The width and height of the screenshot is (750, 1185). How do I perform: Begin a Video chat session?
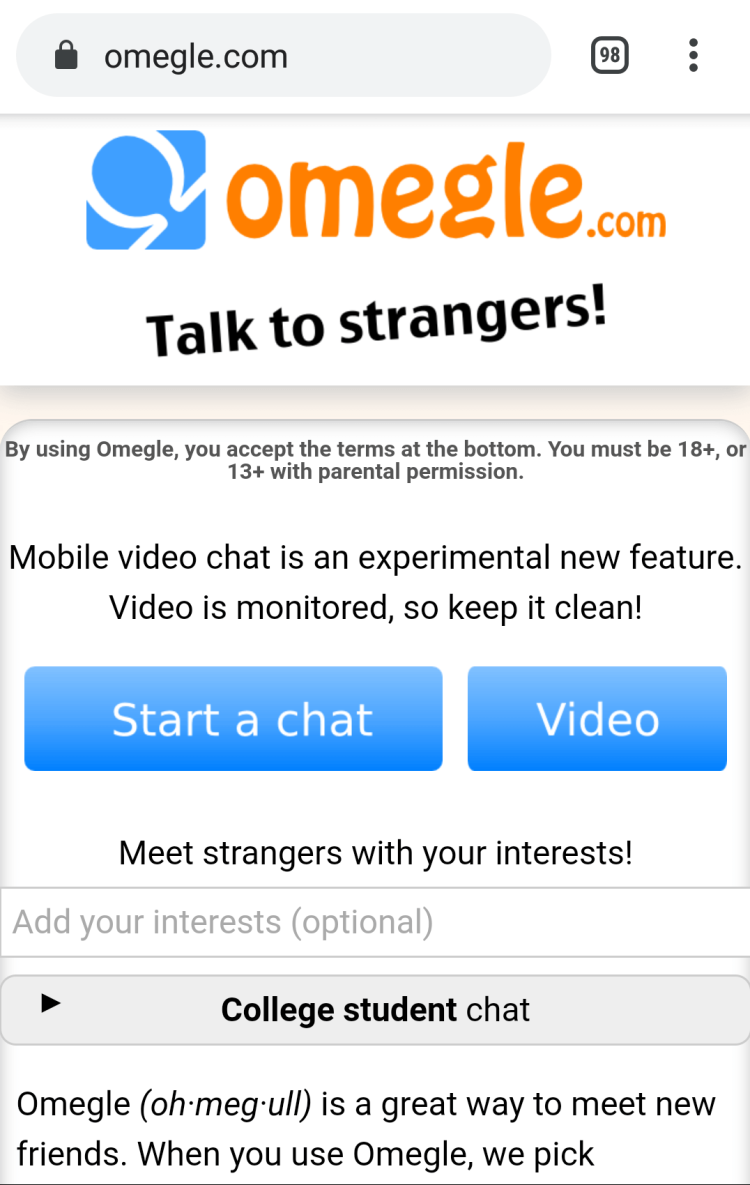click(x=596, y=718)
